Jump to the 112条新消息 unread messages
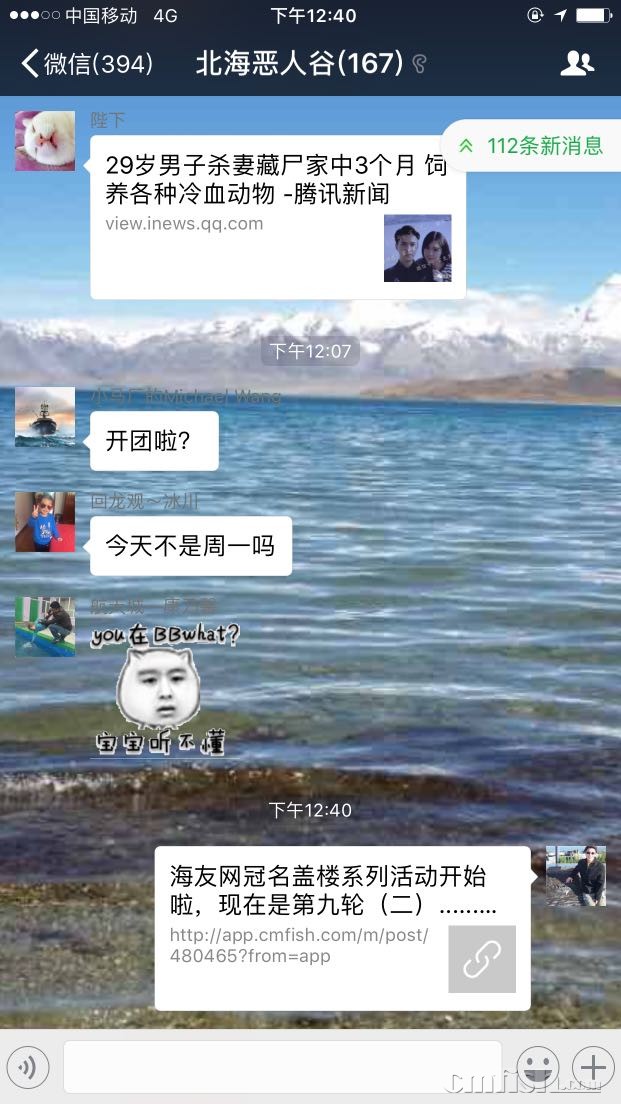The height and width of the screenshot is (1104, 621). pos(531,146)
